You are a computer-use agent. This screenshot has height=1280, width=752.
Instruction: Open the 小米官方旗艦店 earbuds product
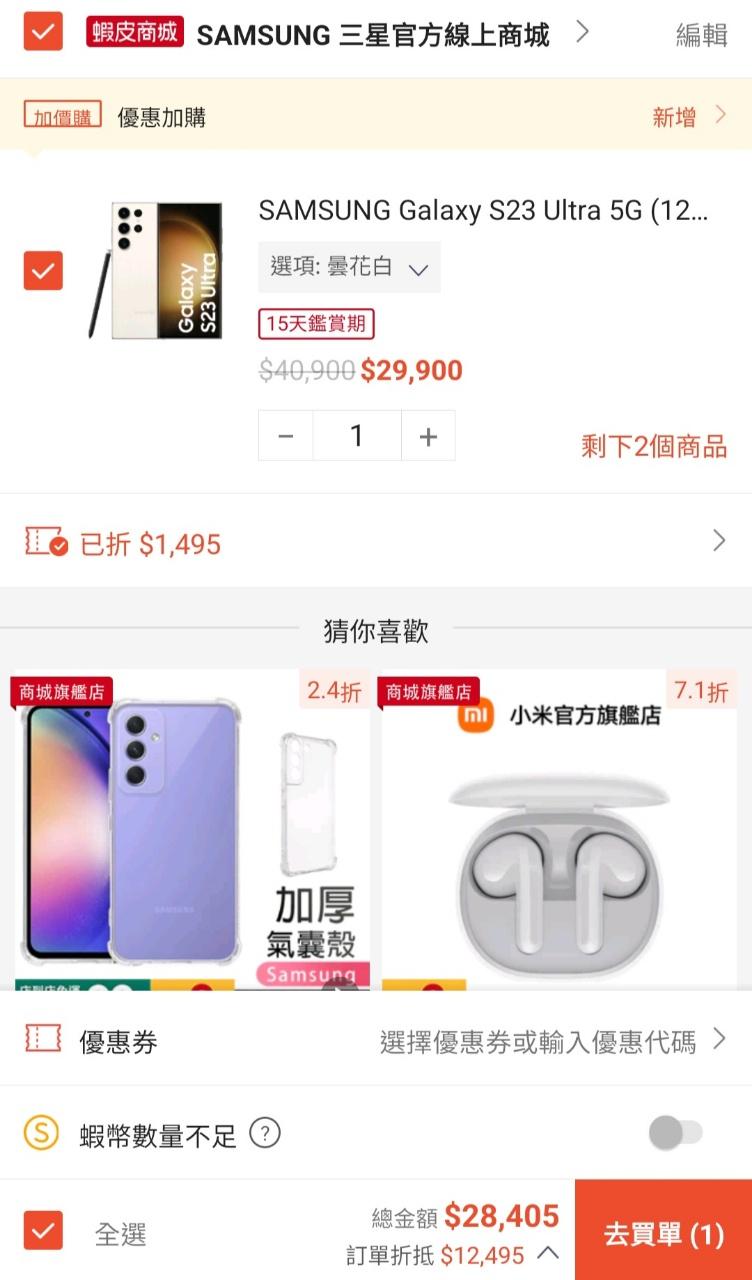pos(558,828)
